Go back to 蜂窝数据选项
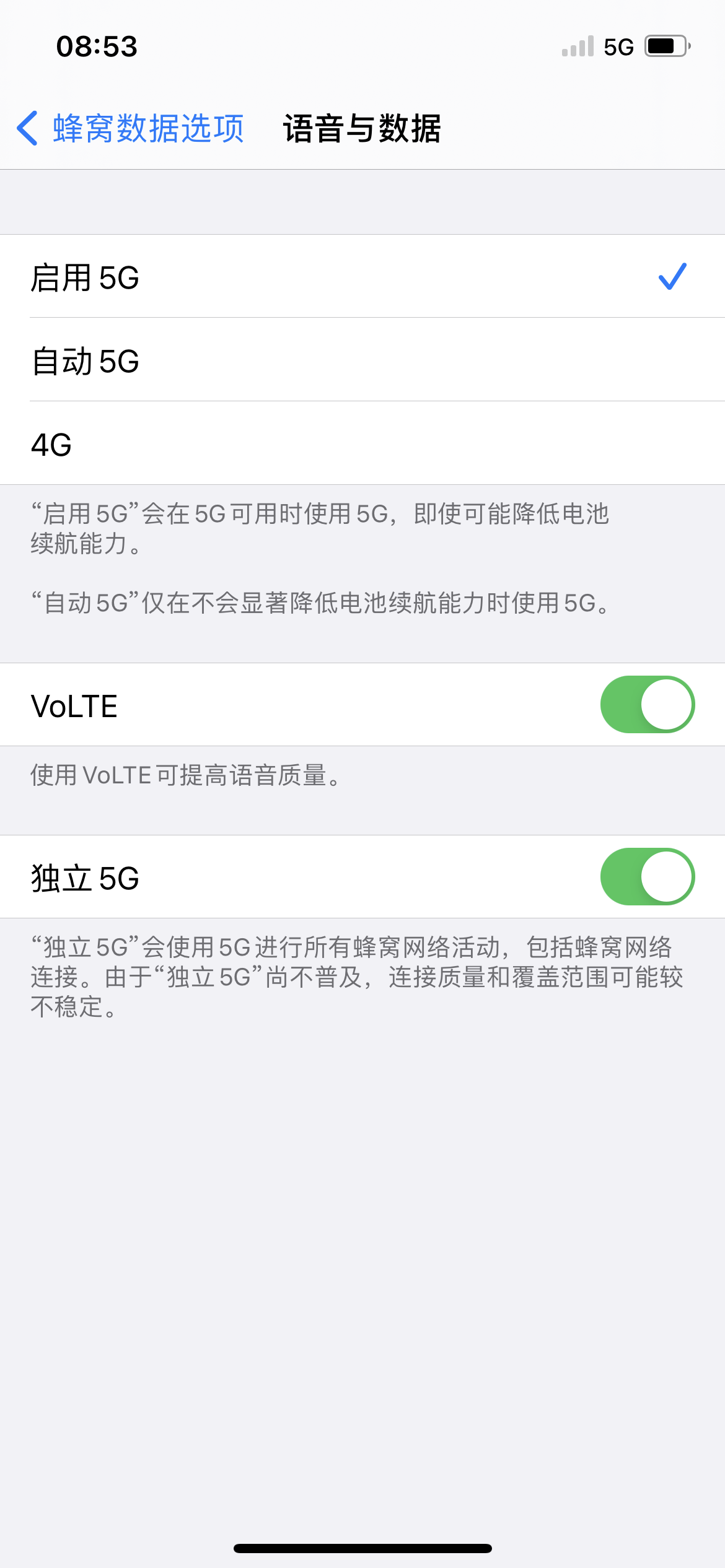This screenshot has height=1568, width=725. [x=130, y=129]
